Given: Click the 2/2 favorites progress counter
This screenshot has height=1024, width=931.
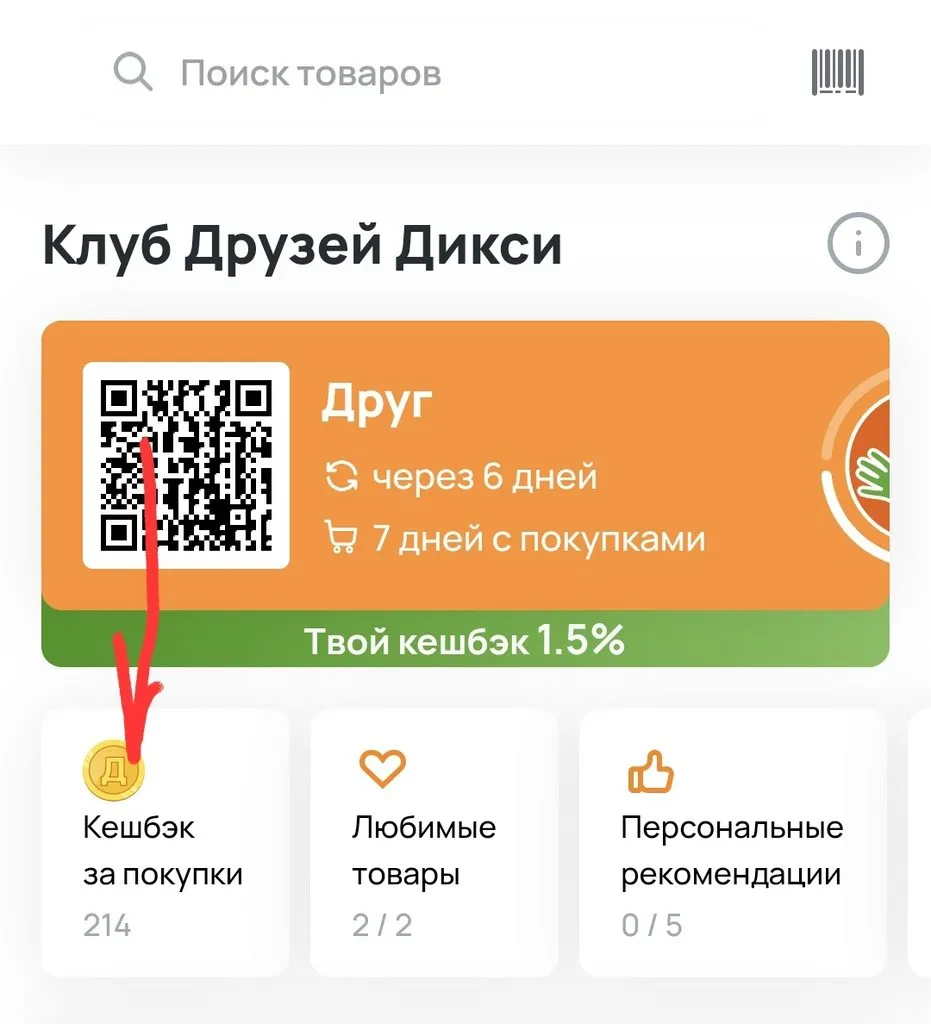Looking at the screenshot, I should pyautogui.click(x=381, y=926).
